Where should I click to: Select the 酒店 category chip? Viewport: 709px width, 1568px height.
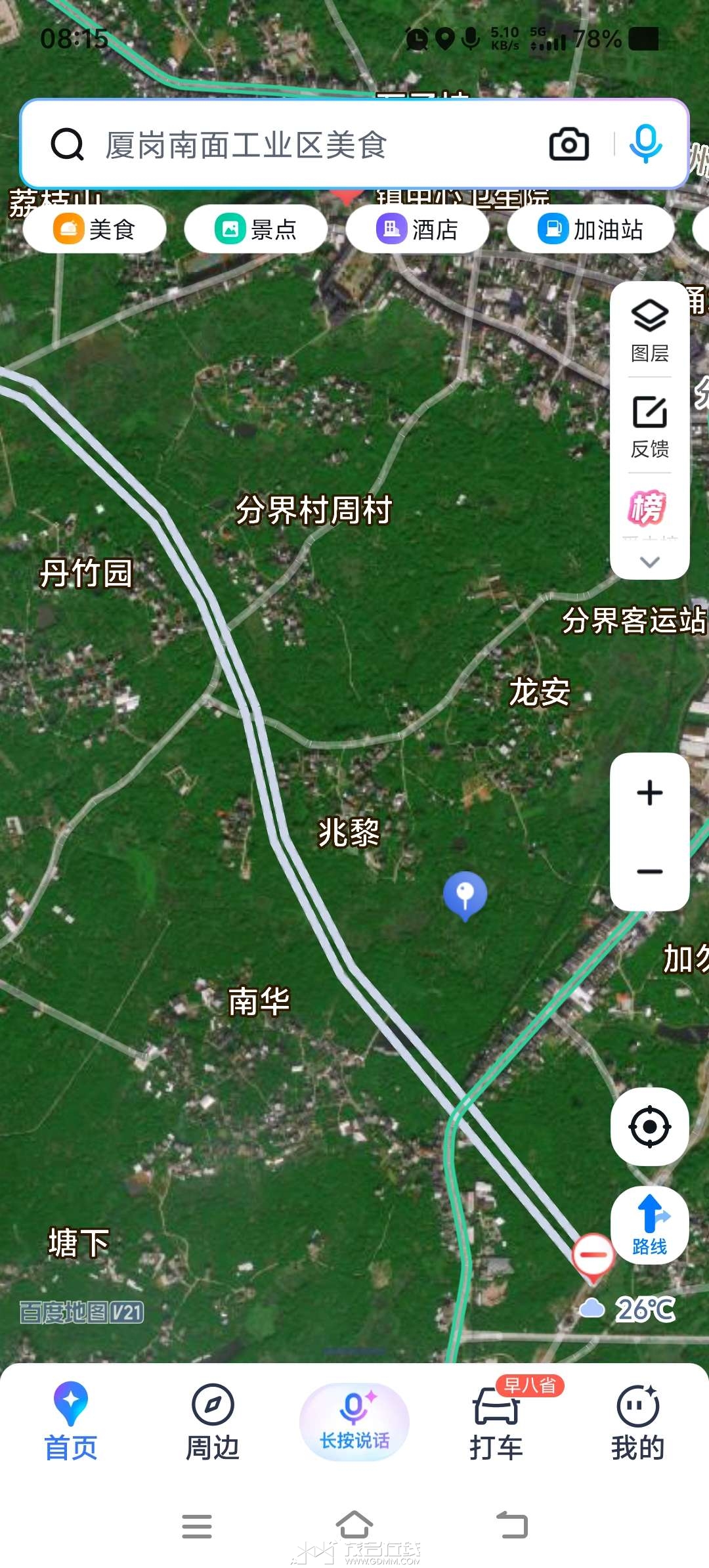(x=418, y=229)
